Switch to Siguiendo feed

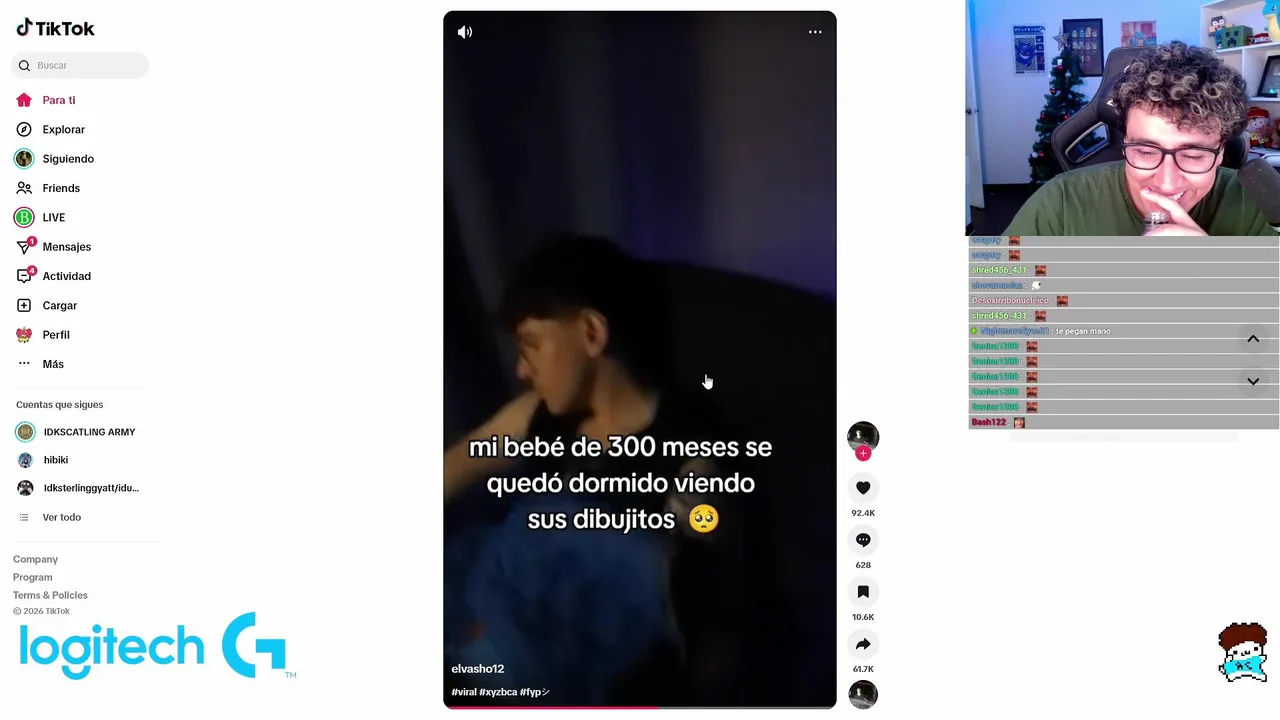coord(67,159)
